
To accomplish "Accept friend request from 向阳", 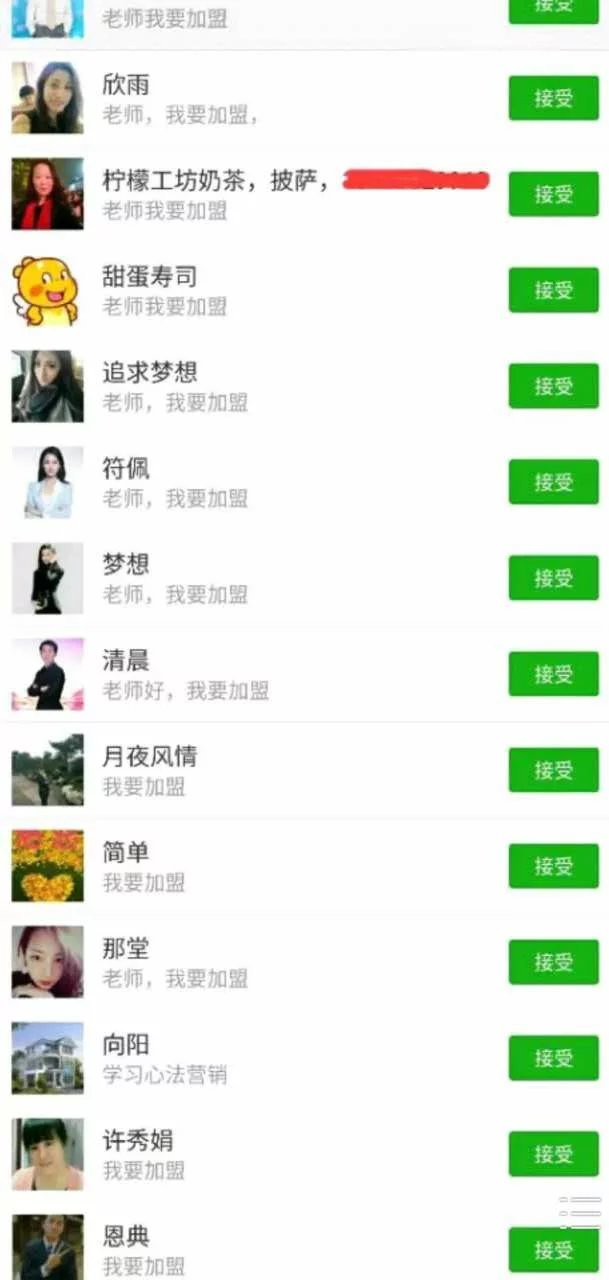I will [x=553, y=1058].
